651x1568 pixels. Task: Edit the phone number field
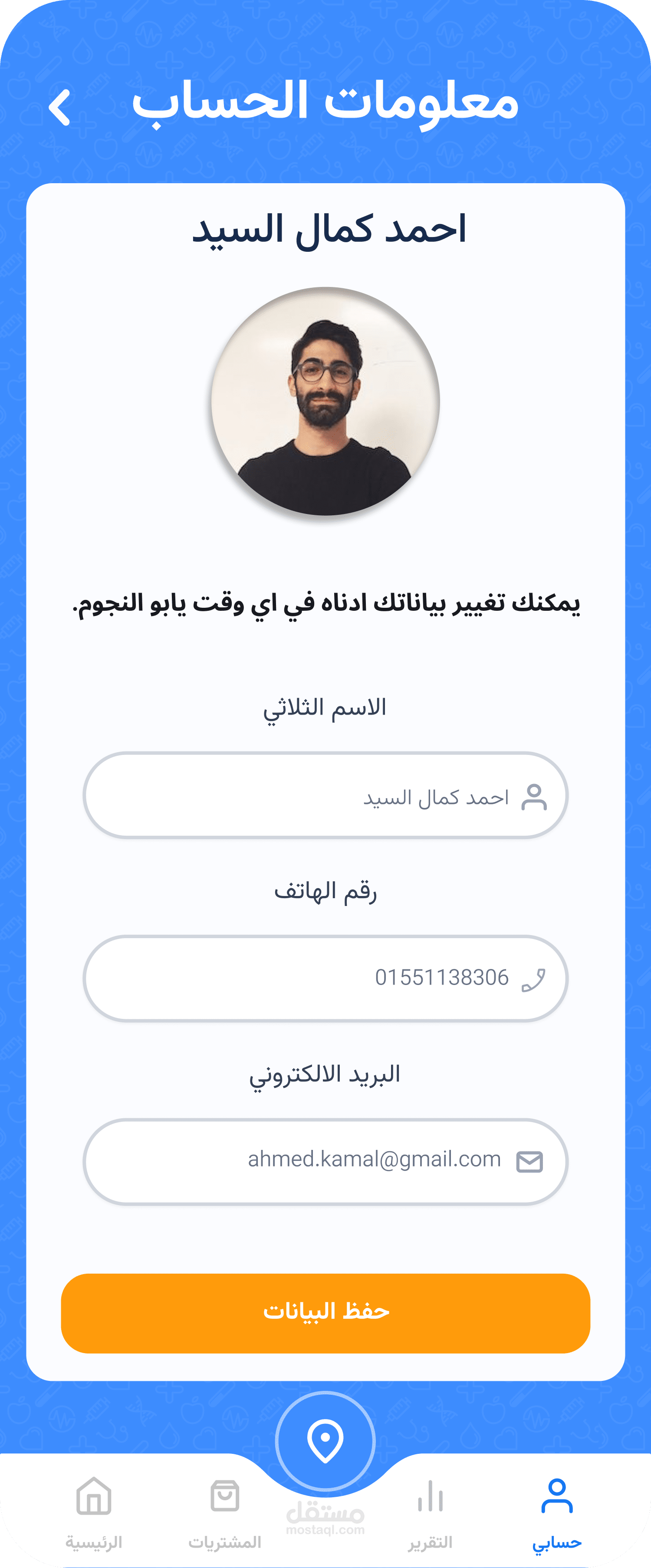tap(325, 978)
